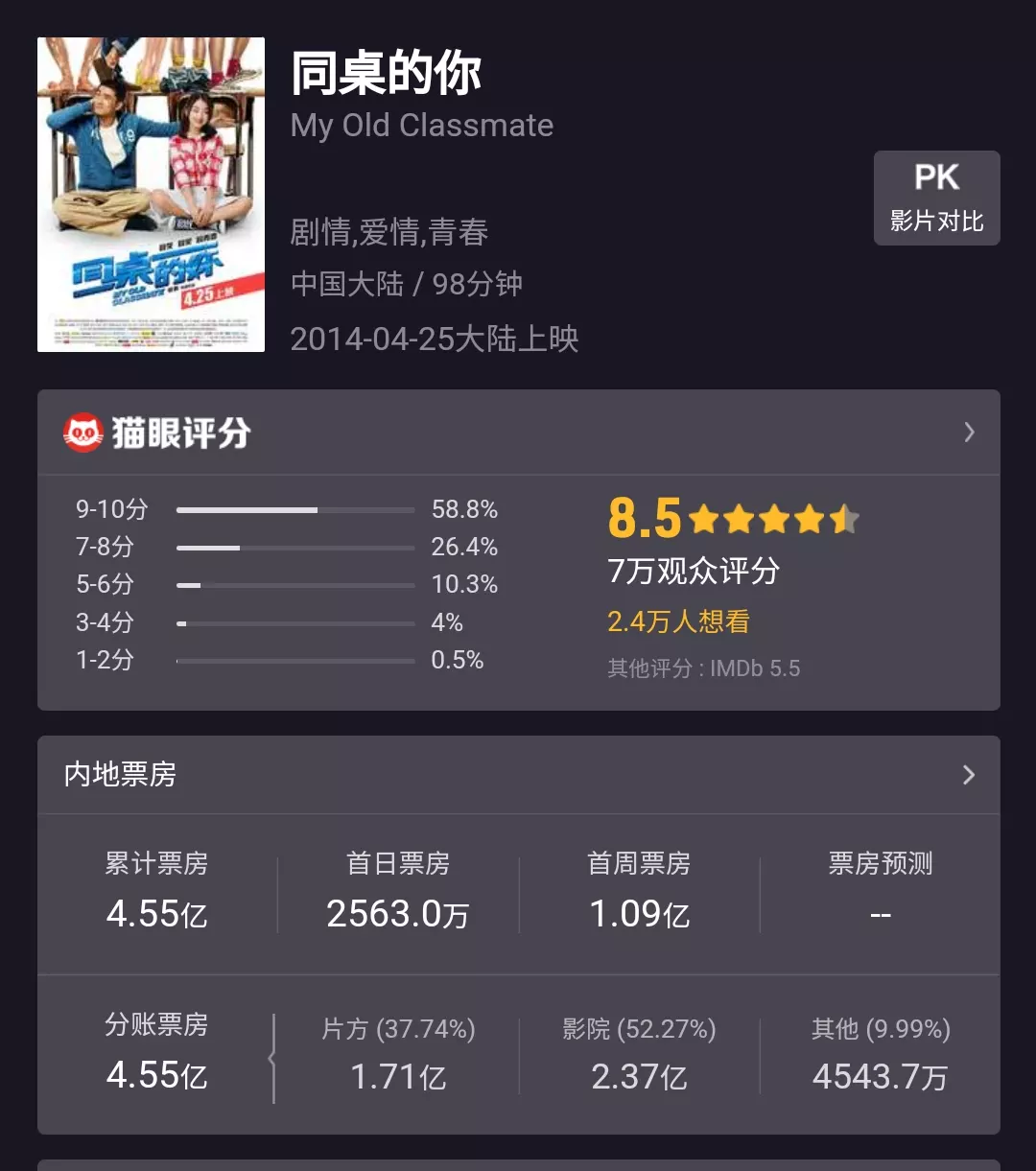Expand the 内地票房 box office section
This screenshot has width=1036, height=1171.
(x=969, y=775)
